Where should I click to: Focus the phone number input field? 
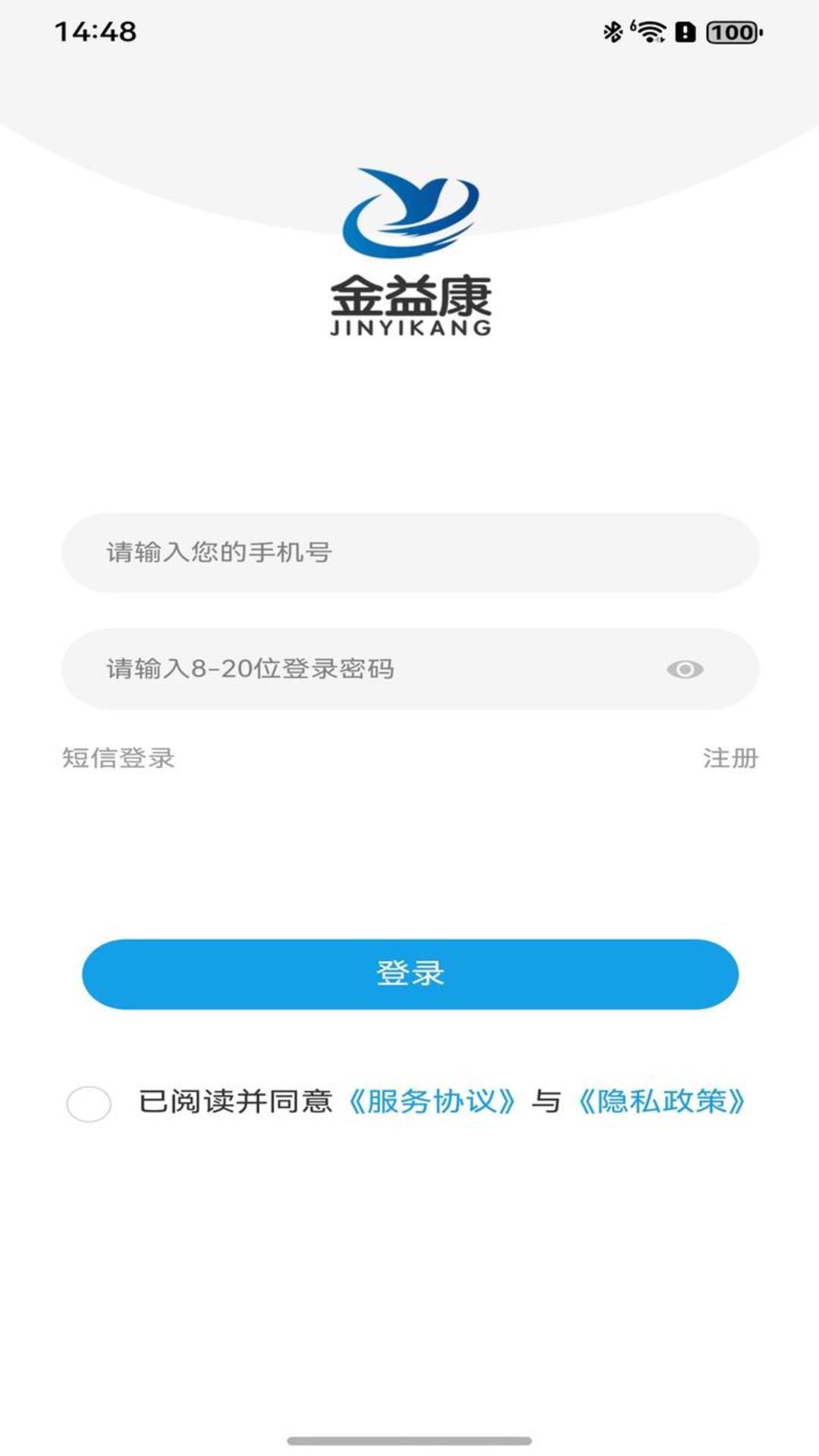click(x=409, y=553)
